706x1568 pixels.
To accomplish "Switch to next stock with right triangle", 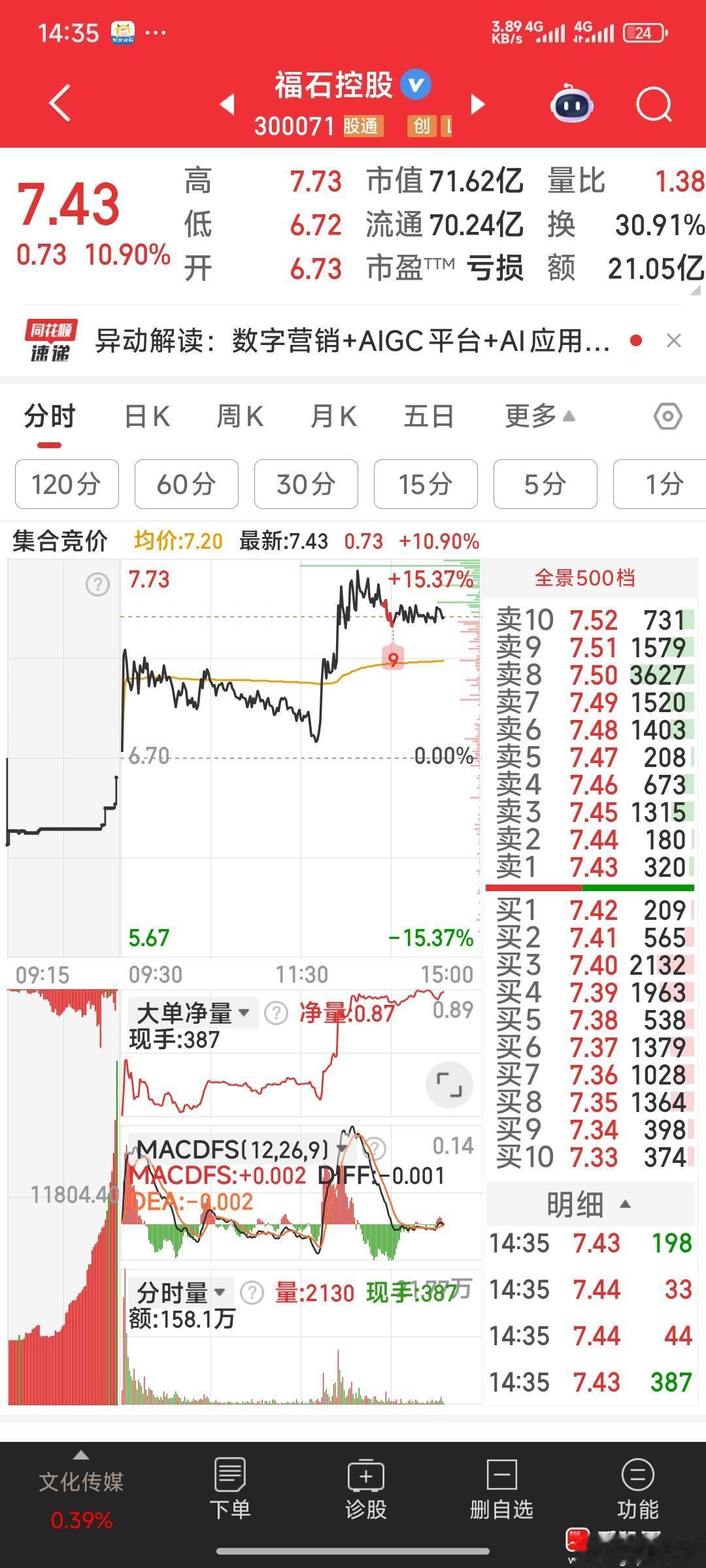I will click(479, 104).
